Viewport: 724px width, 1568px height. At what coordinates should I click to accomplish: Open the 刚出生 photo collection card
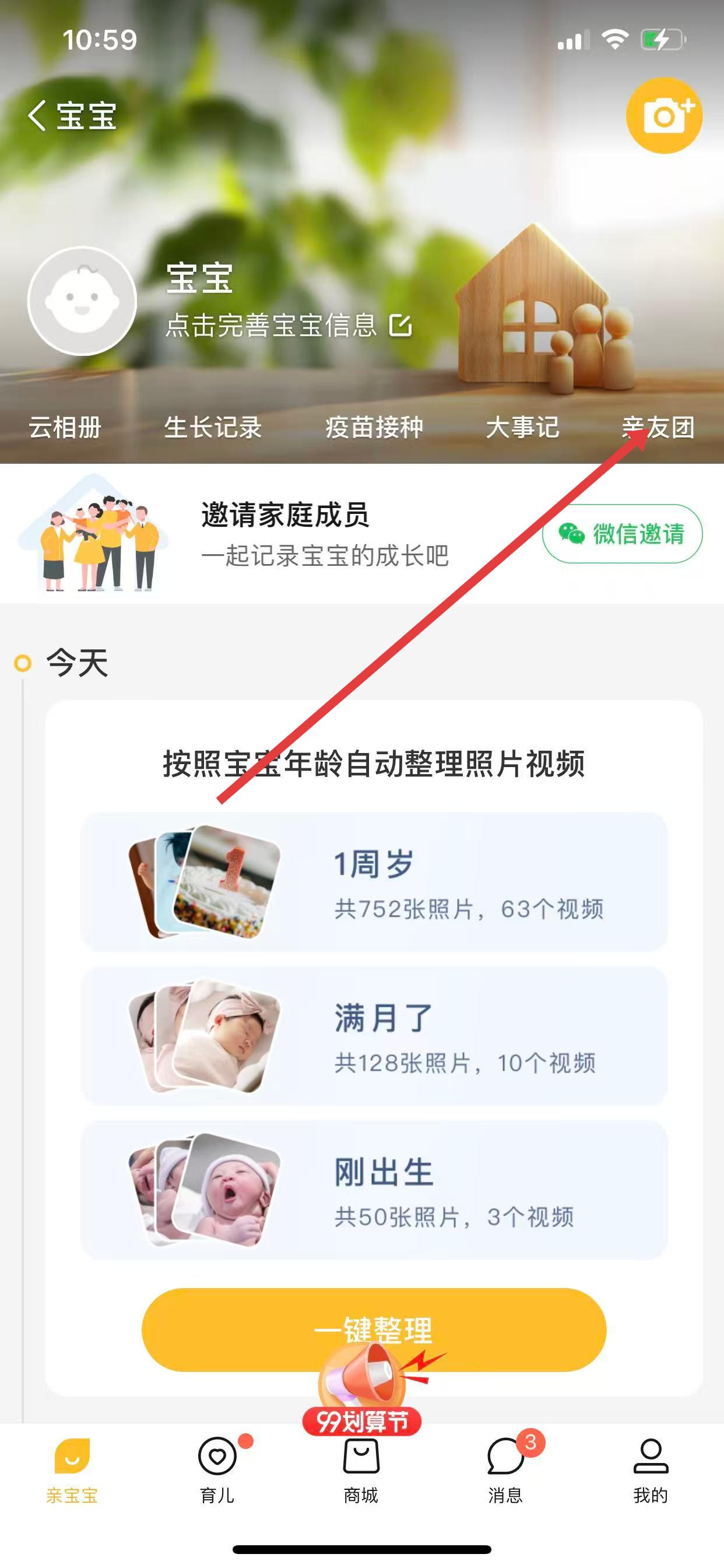[374, 1190]
